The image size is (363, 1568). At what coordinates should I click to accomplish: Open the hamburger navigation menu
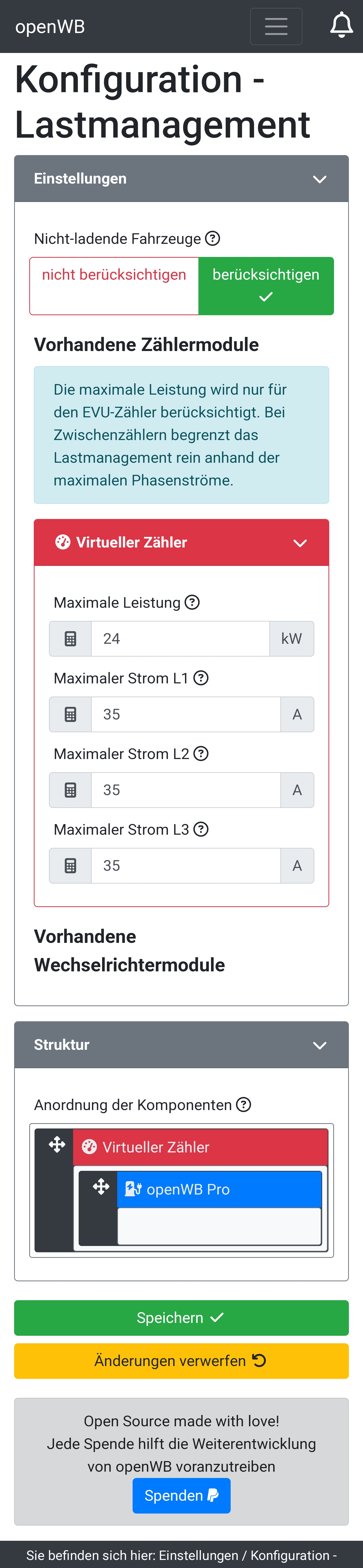pyautogui.click(x=276, y=26)
